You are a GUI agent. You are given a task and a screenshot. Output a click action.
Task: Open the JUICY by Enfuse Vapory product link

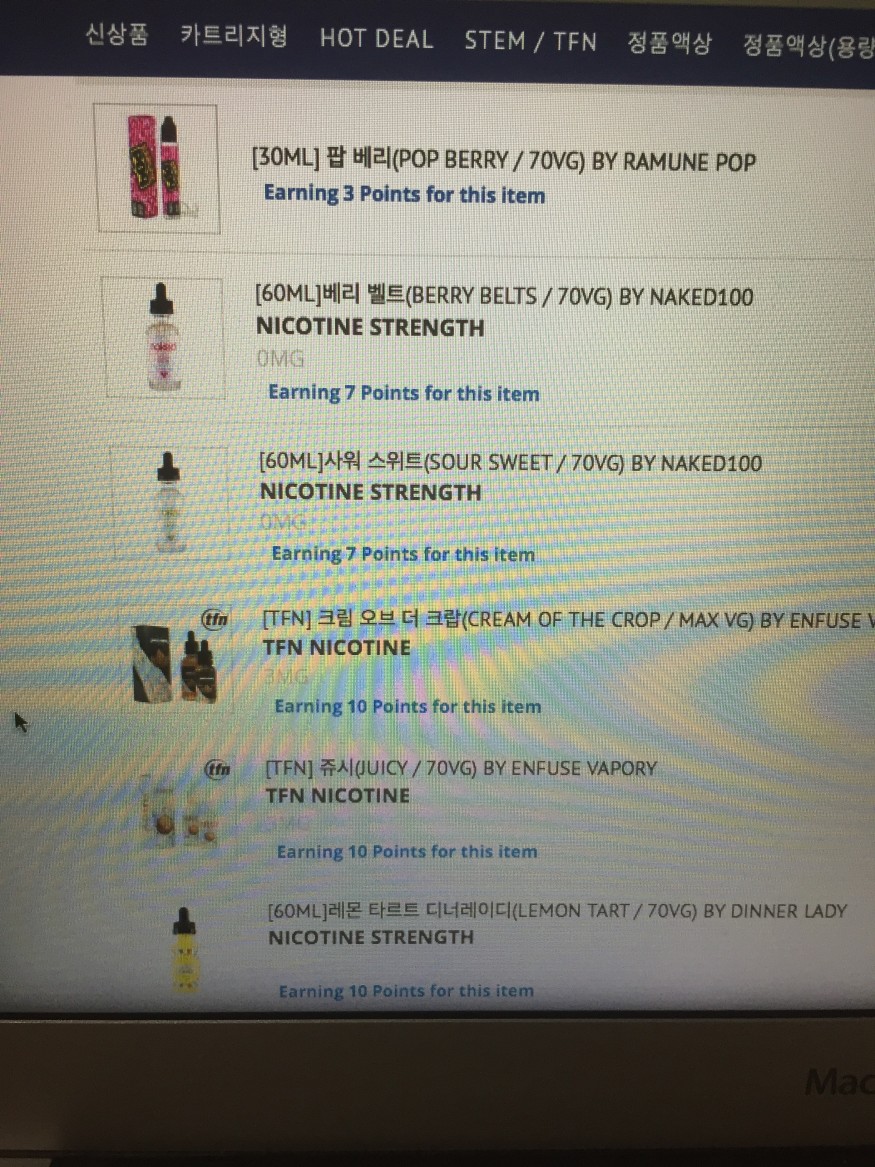coord(460,768)
